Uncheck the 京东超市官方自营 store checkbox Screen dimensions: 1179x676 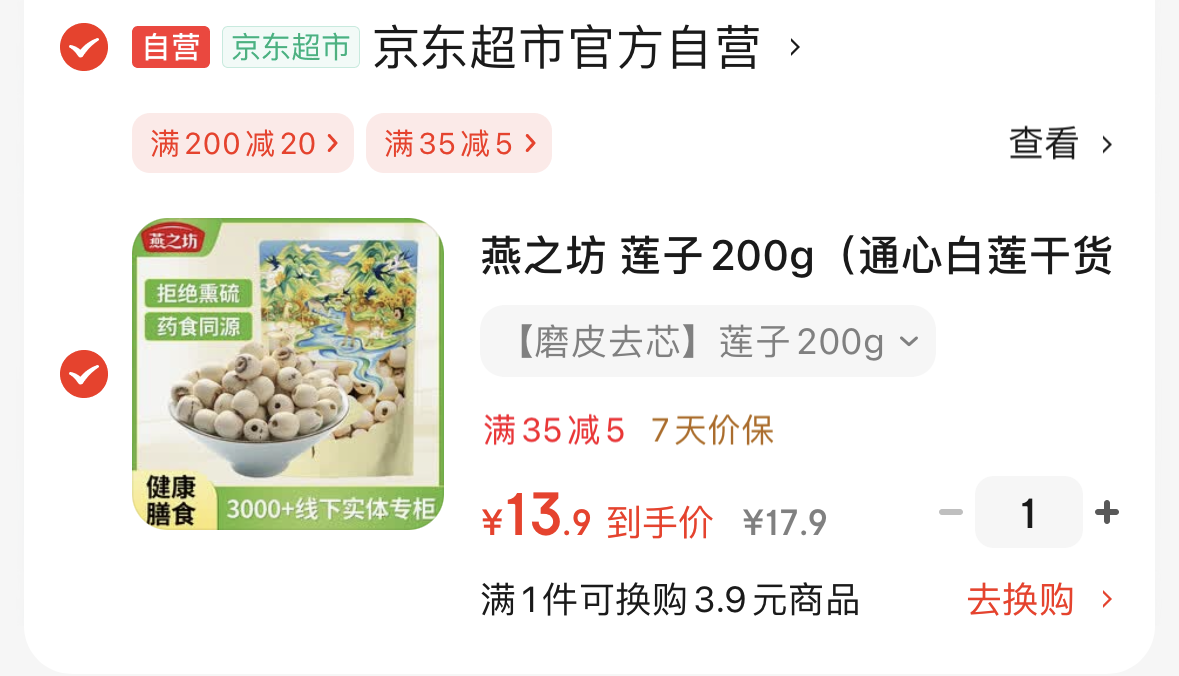tap(84, 47)
